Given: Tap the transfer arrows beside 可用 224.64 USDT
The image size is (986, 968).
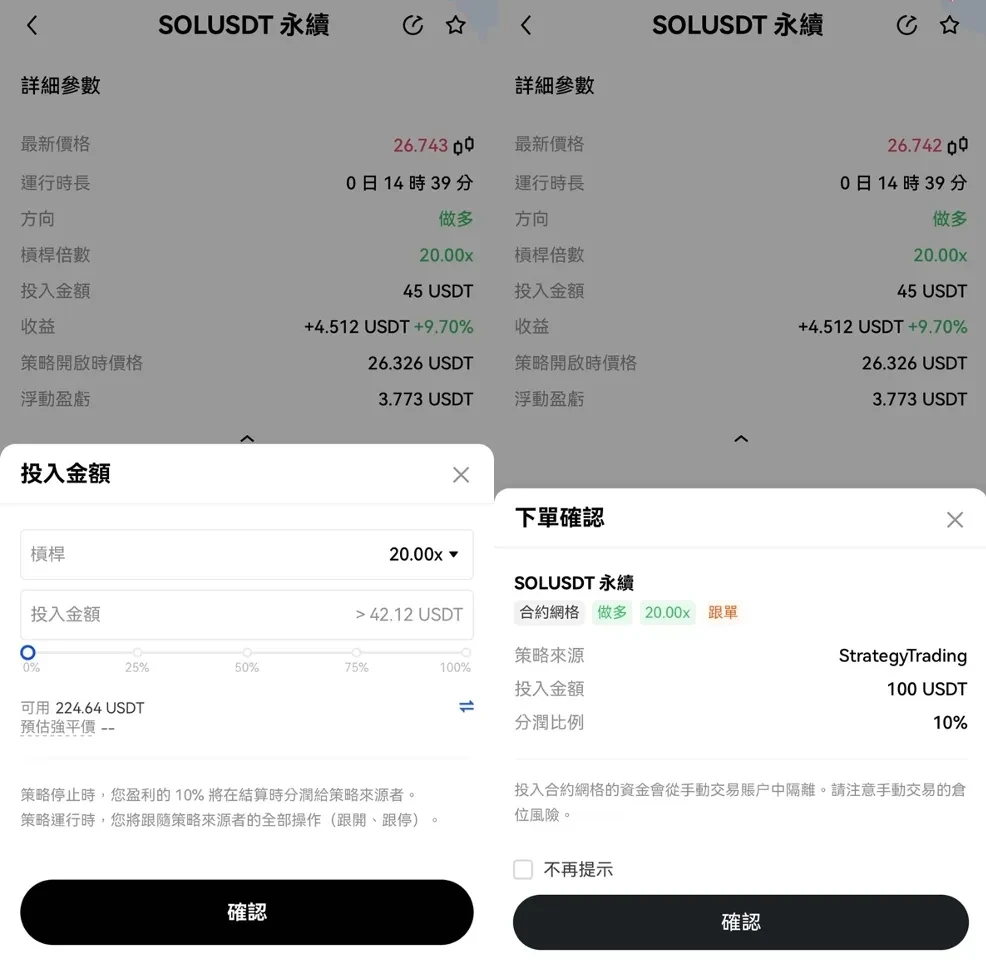Looking at the screenshot, I should click(466, 707).
